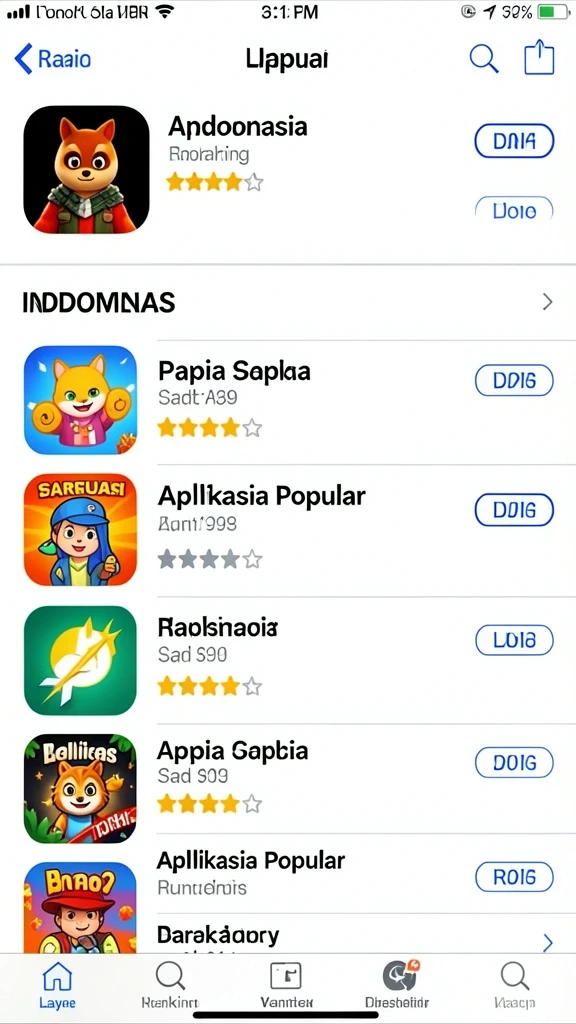
Task: Expand the INDDOMNAS section chevron
Action: [547, 302]
